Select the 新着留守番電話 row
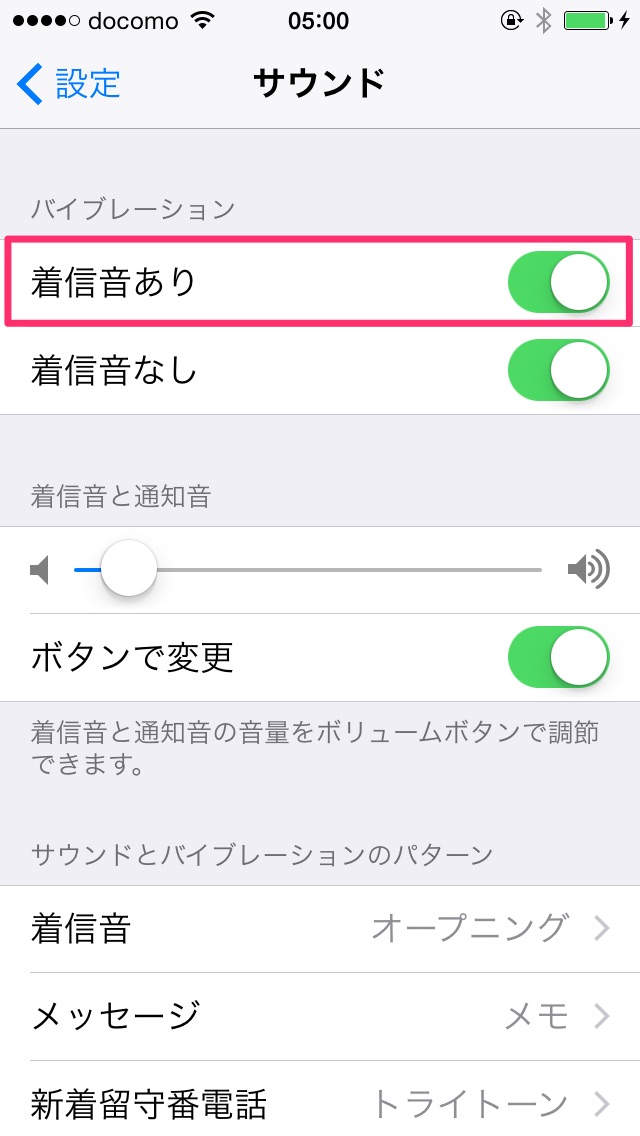640x1136 pixels. point(320,1099)
